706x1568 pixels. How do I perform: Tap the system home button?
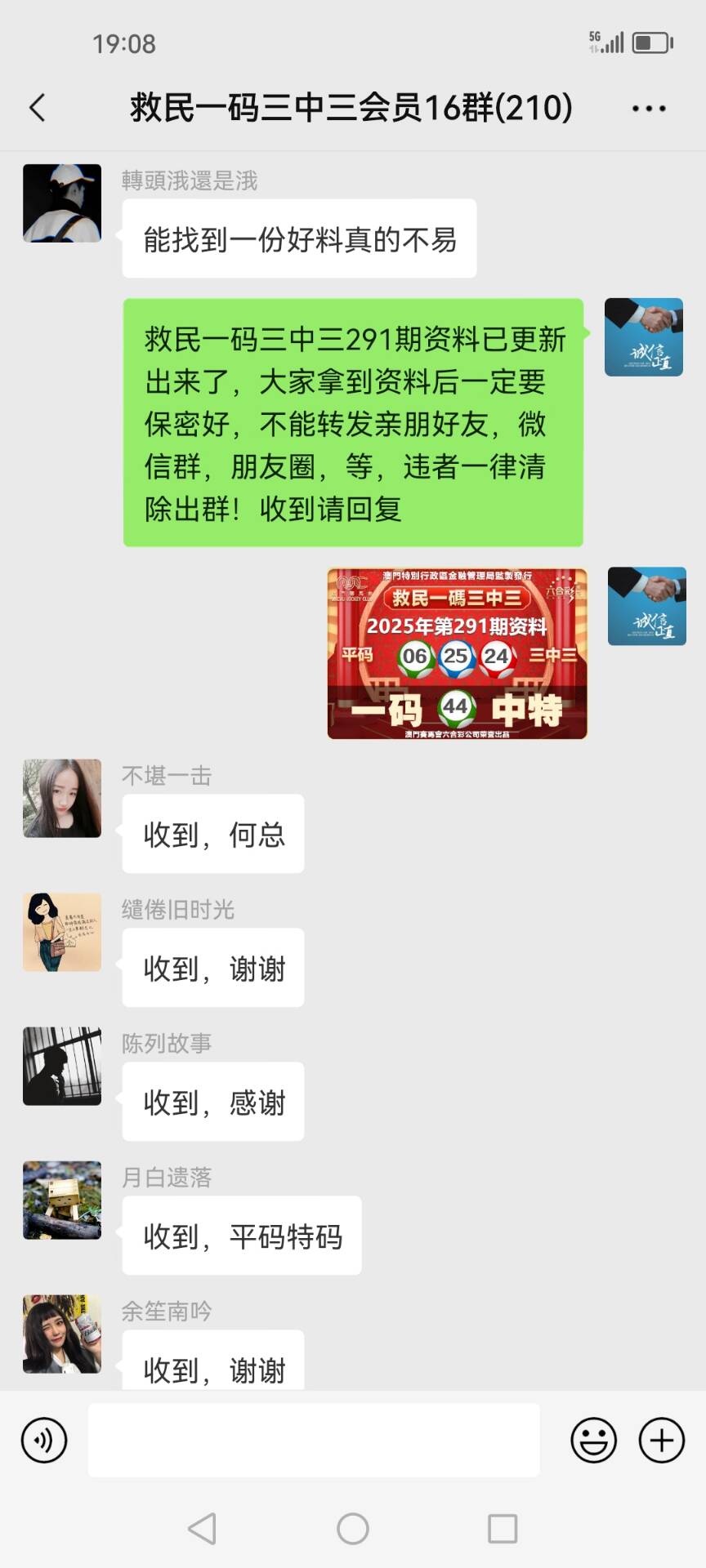pyautogui.click(x=353, y=1528)
